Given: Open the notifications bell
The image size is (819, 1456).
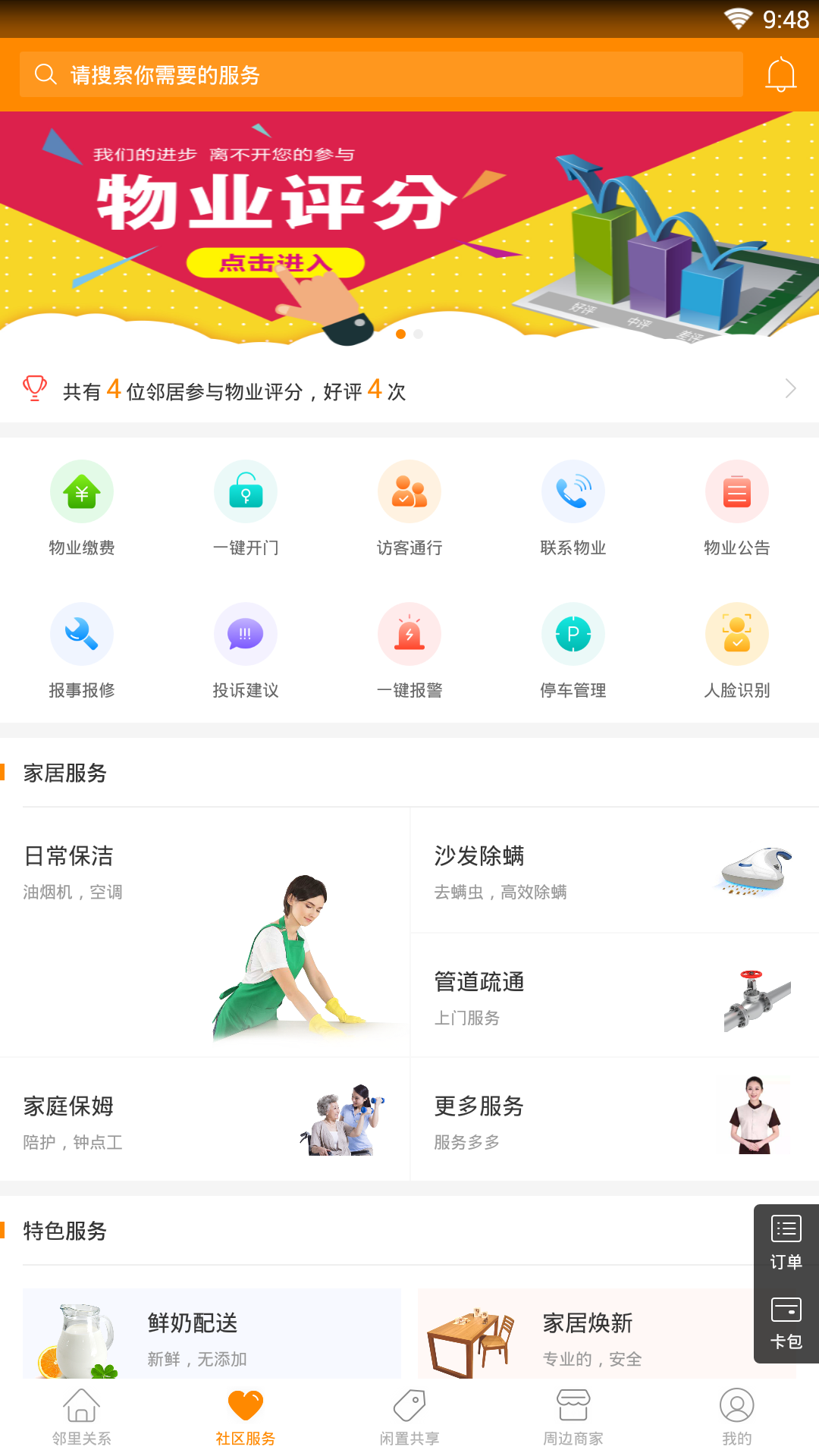Looking at the screenshot, I should [x=780, y=75].
